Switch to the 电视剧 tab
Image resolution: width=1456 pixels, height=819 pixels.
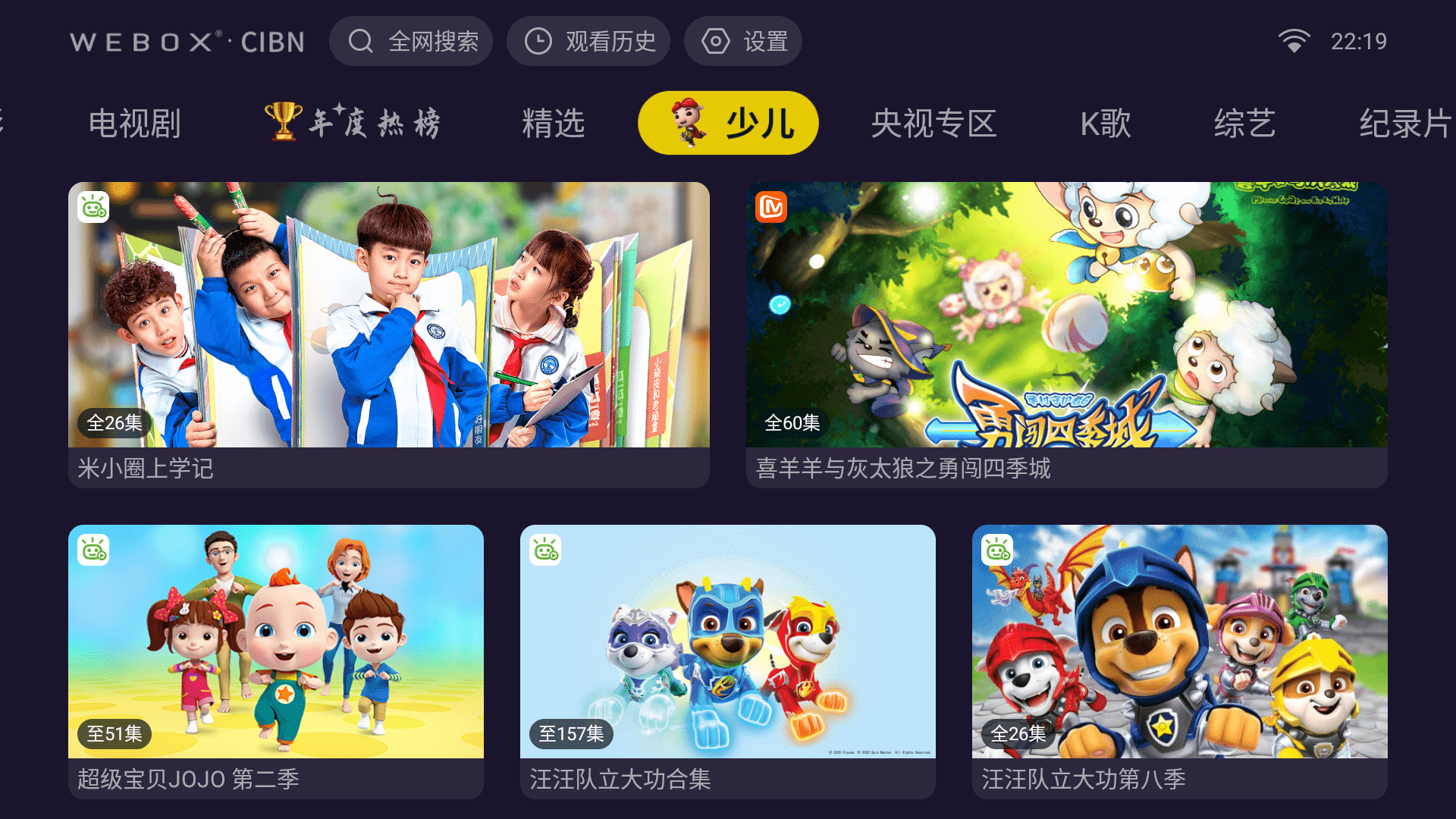134,123
